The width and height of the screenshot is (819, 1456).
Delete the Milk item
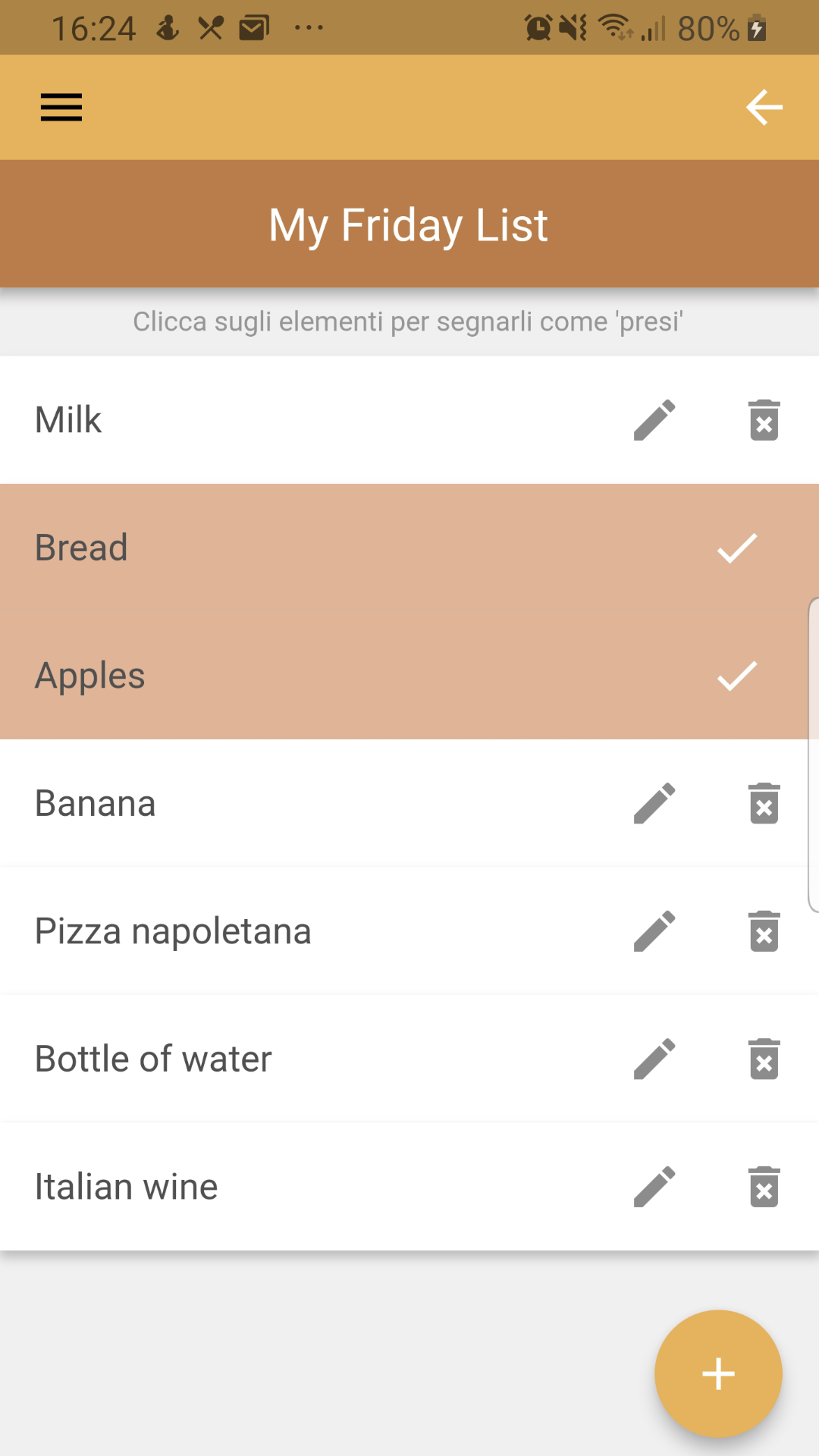tap(764, 420)
